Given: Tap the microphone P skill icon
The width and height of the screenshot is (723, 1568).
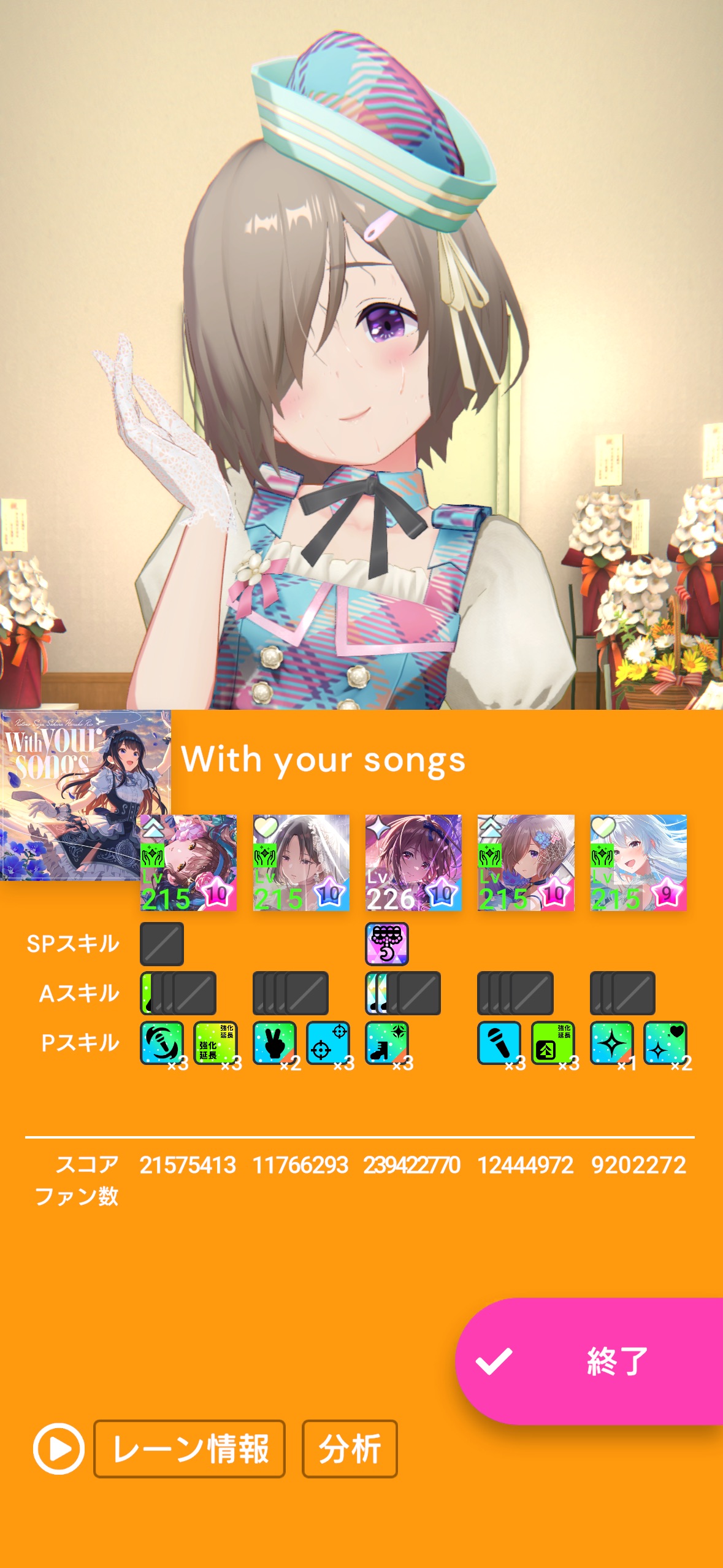Looking at the screenshot, I should click(x=499, y=1043).
